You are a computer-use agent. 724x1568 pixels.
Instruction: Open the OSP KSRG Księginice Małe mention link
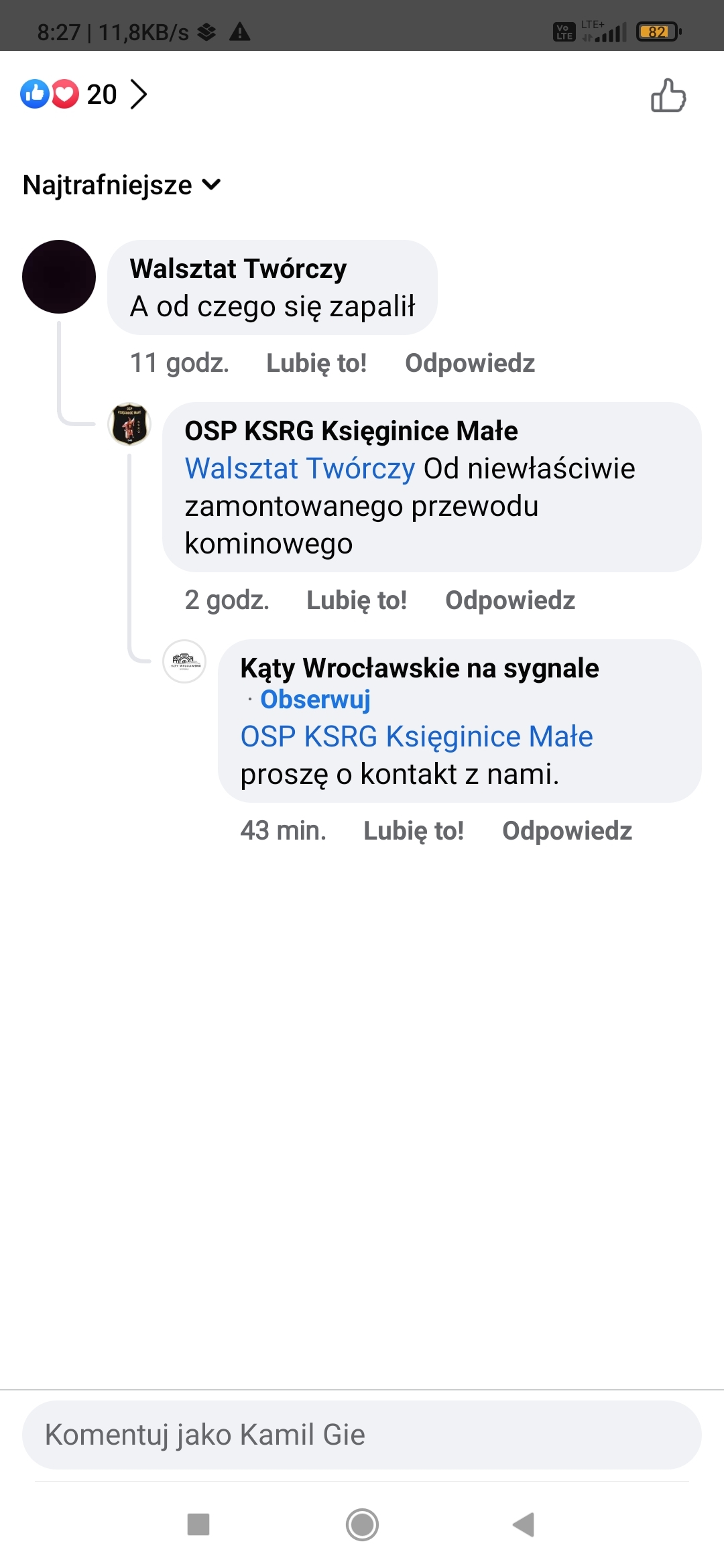point(416,736)
